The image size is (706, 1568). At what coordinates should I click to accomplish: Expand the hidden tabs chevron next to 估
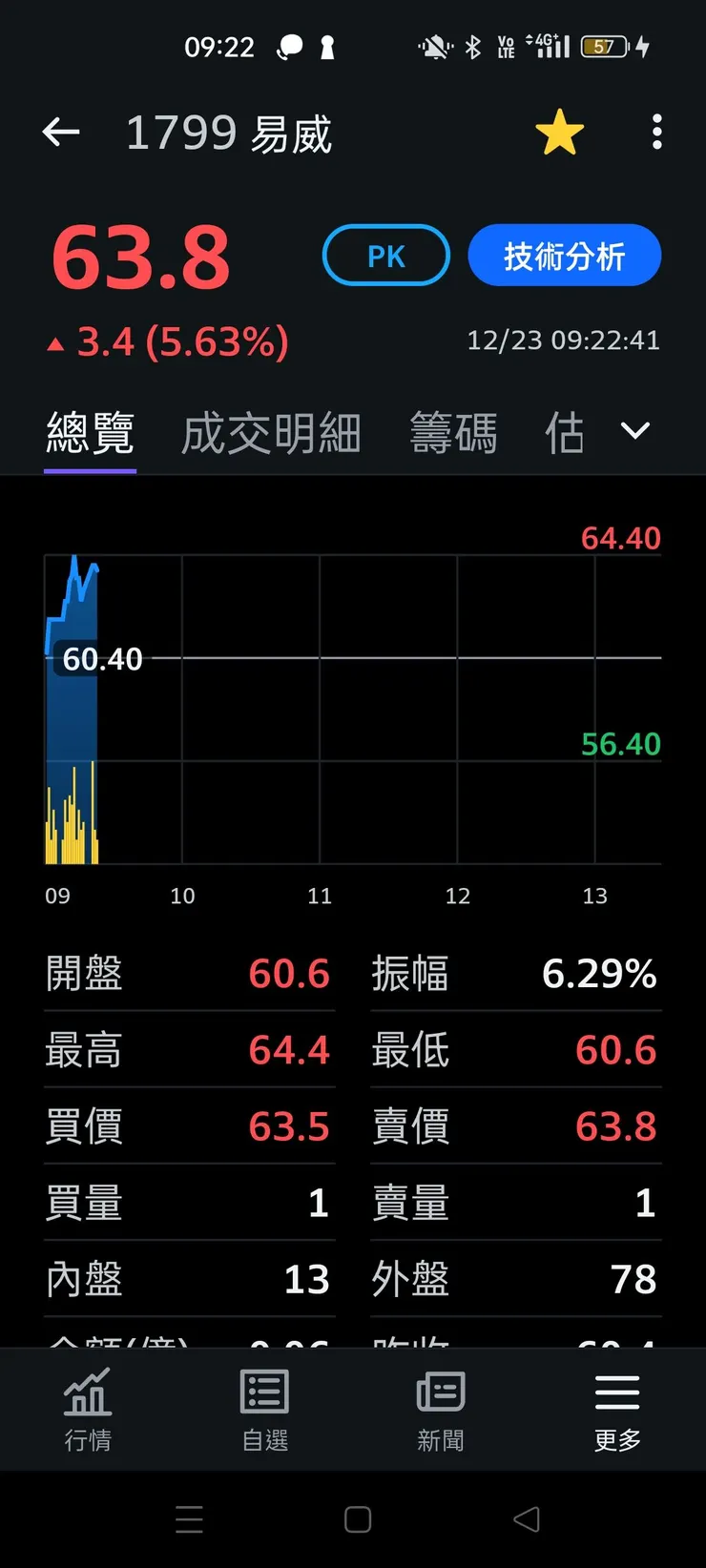pos(633,431)
